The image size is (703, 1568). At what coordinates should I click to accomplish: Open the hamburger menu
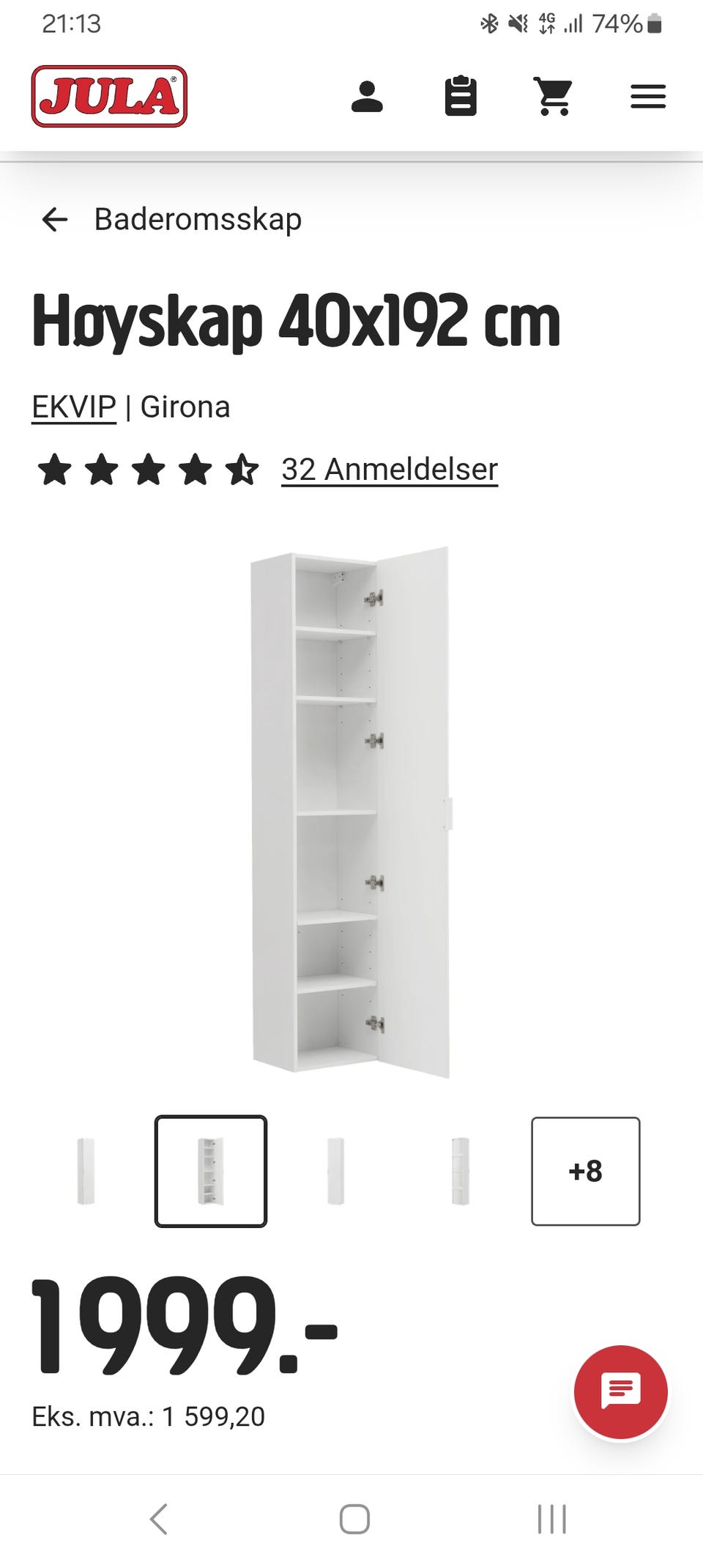[x=648, y=97]
